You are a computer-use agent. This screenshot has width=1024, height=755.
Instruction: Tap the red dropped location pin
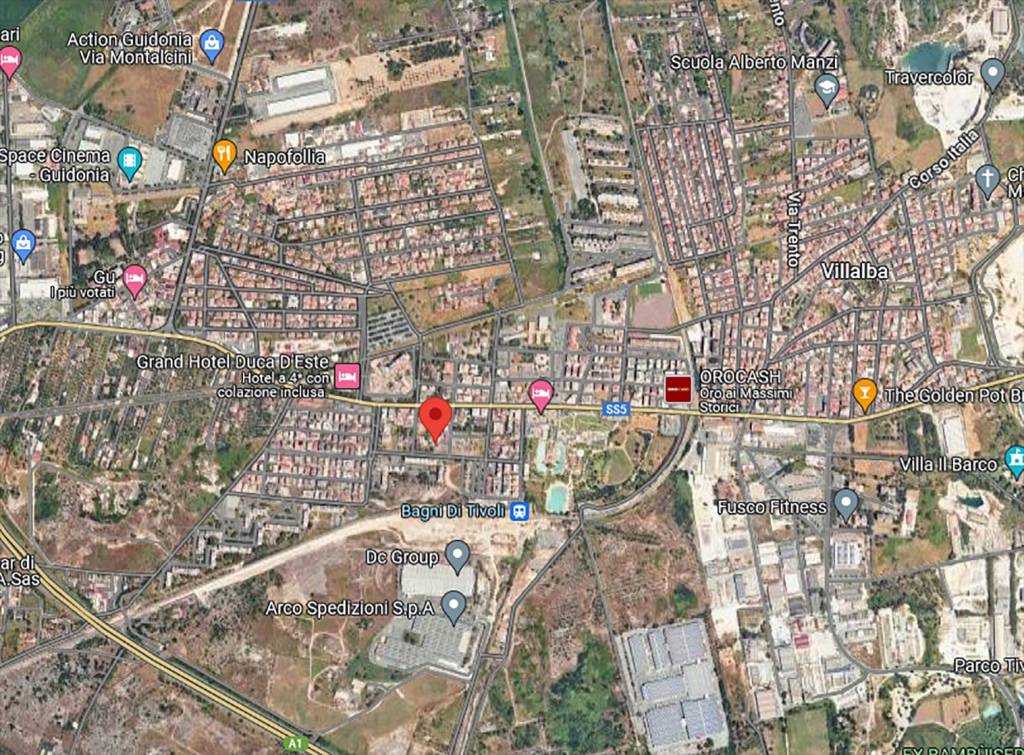(434, 418)
